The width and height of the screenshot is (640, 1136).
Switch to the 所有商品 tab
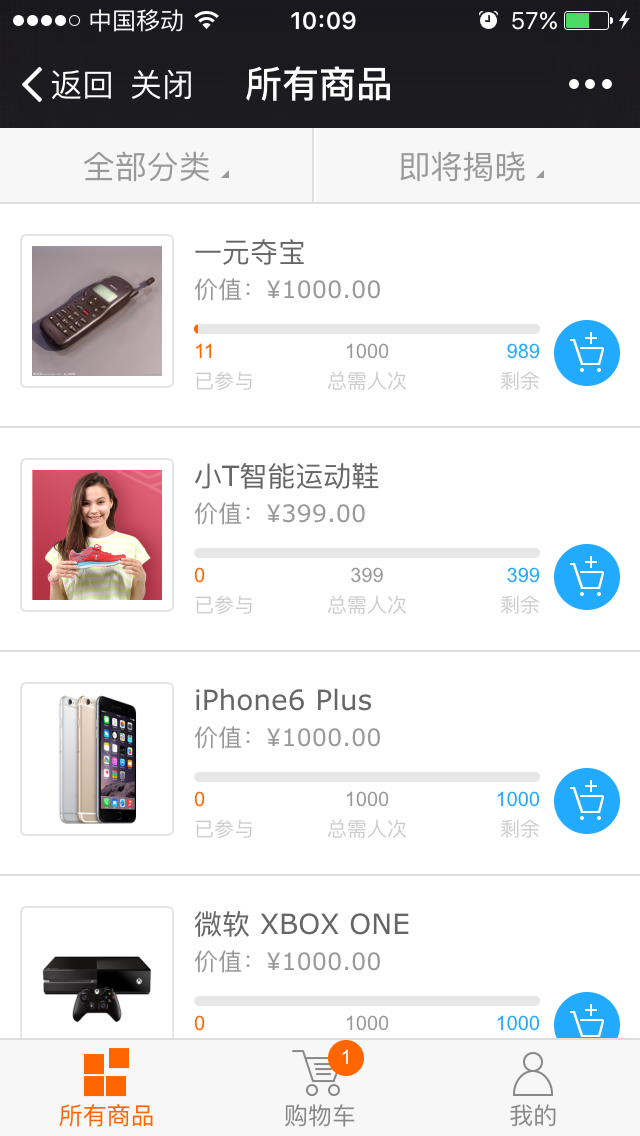tap(106, 1088)
